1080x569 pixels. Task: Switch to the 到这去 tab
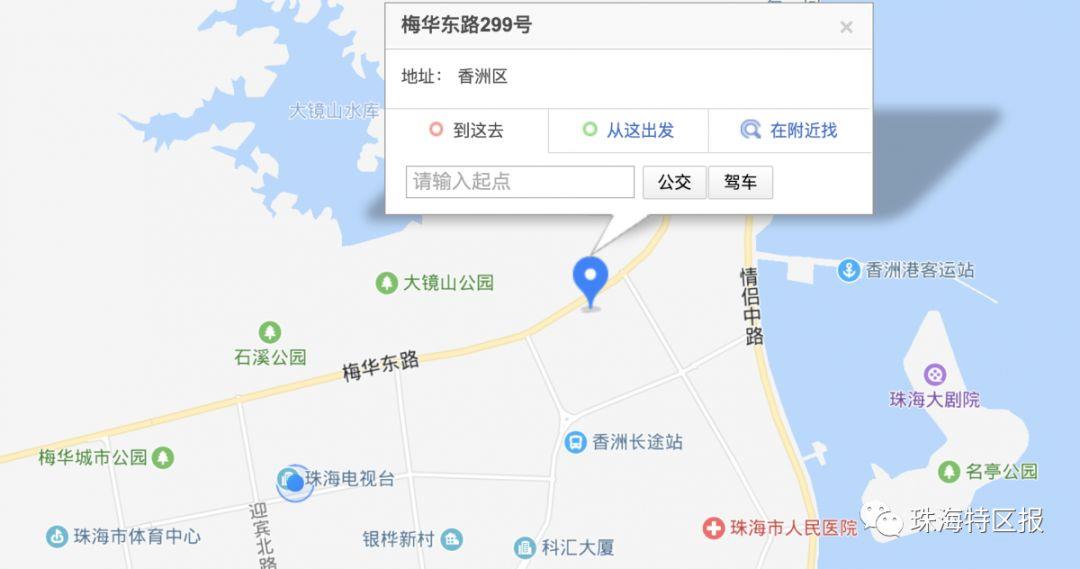pos(467,130)
